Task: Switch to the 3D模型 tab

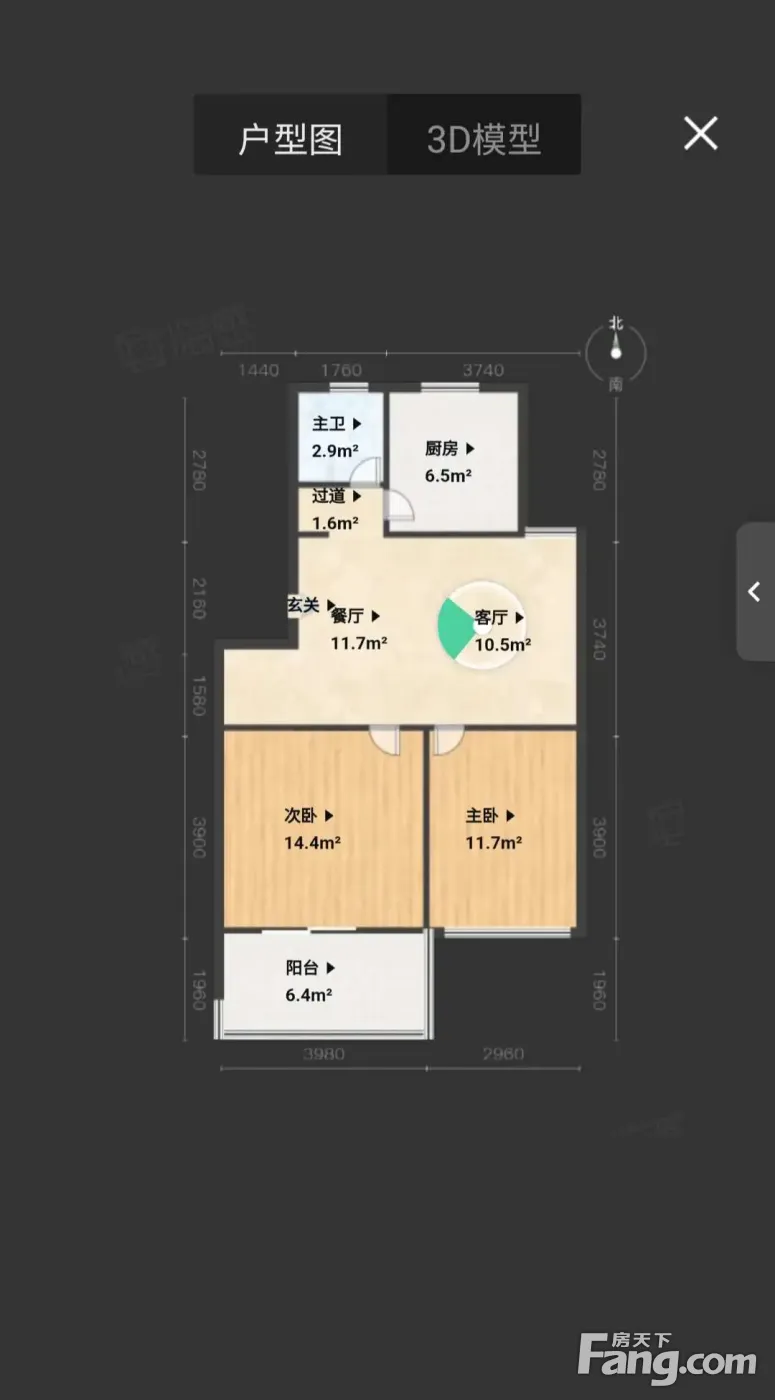Action: pos(484,137)
